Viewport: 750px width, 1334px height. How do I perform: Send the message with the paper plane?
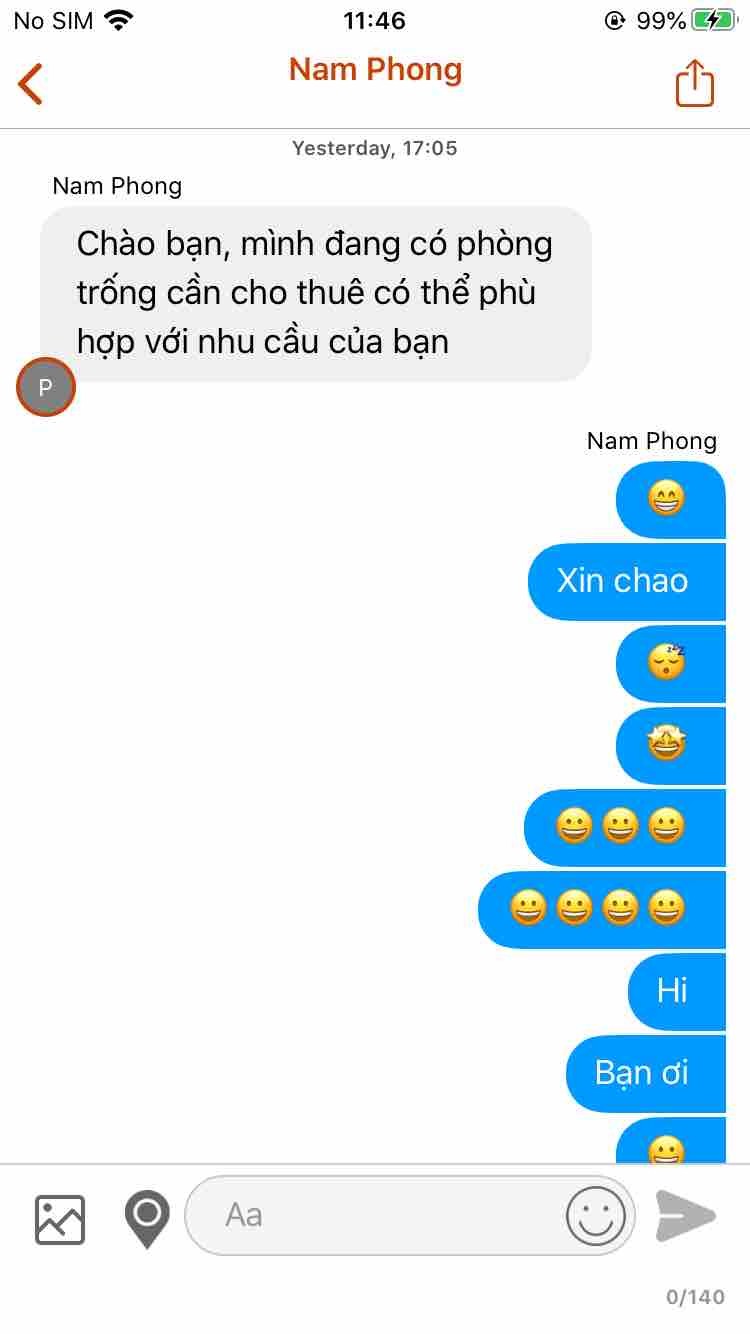(686, 1216)
